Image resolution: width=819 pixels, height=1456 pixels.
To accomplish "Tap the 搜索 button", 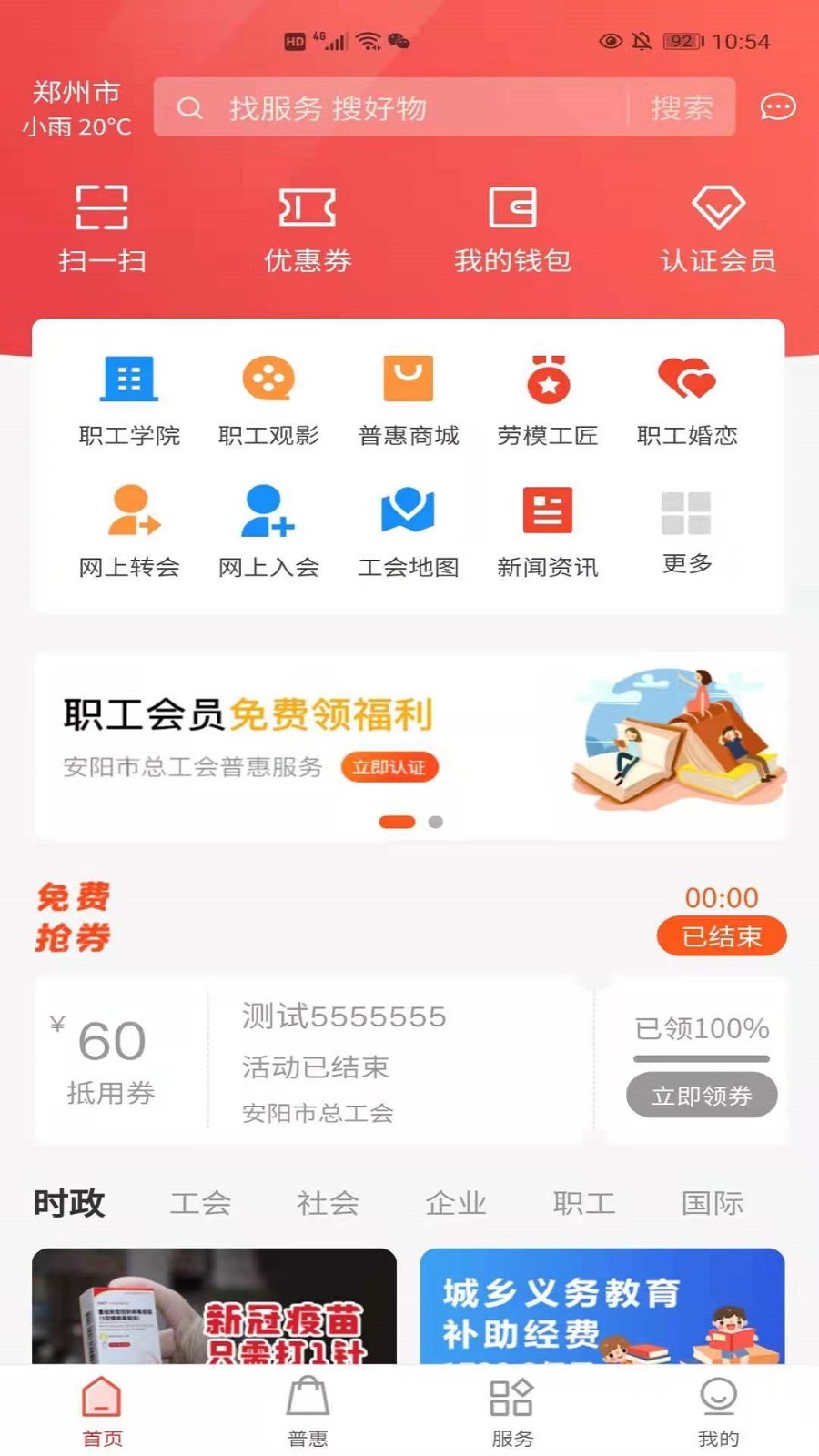I will tap(682, 108).
